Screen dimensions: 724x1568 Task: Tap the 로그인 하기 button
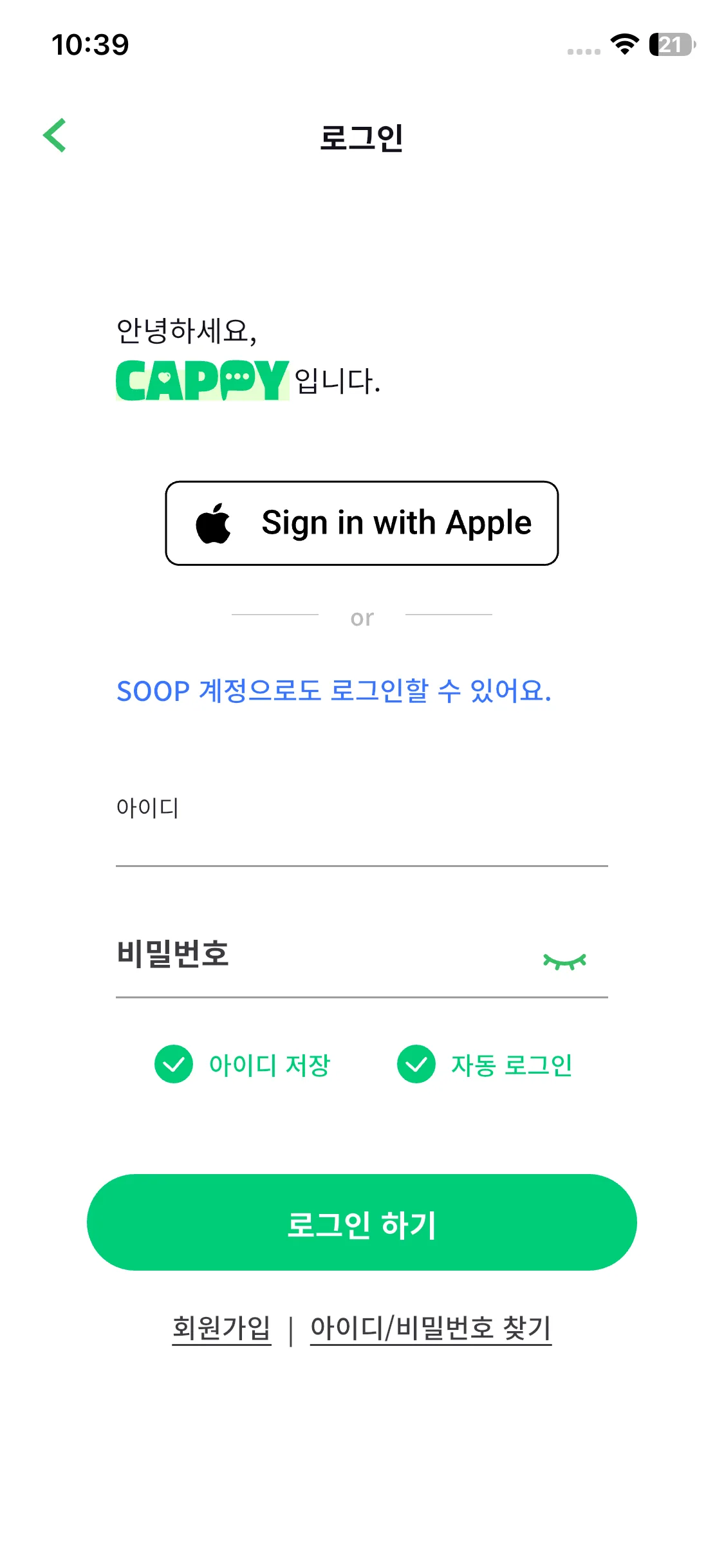pos(362,1222)
